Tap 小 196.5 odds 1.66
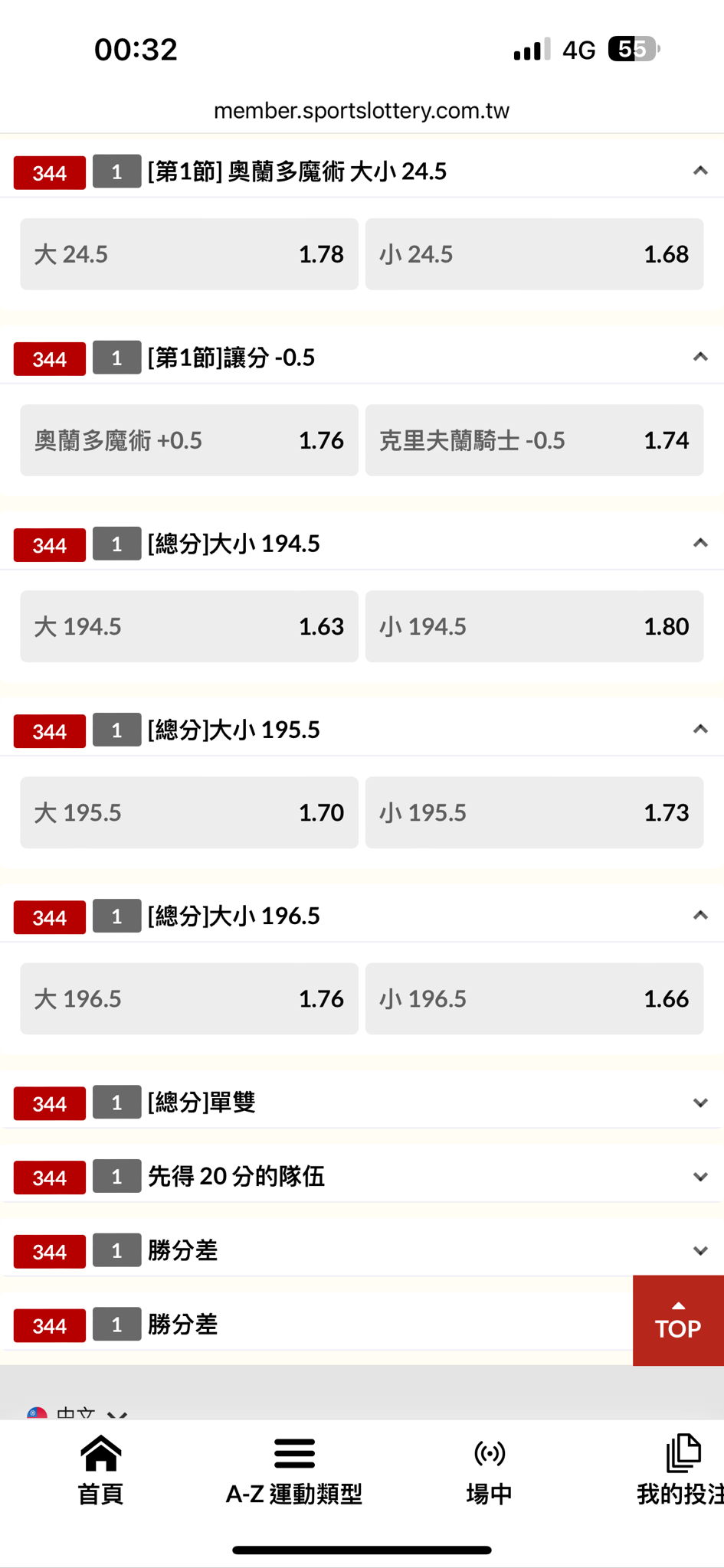The height and width of the screenshot is (1568, 724). click(534, 998)
